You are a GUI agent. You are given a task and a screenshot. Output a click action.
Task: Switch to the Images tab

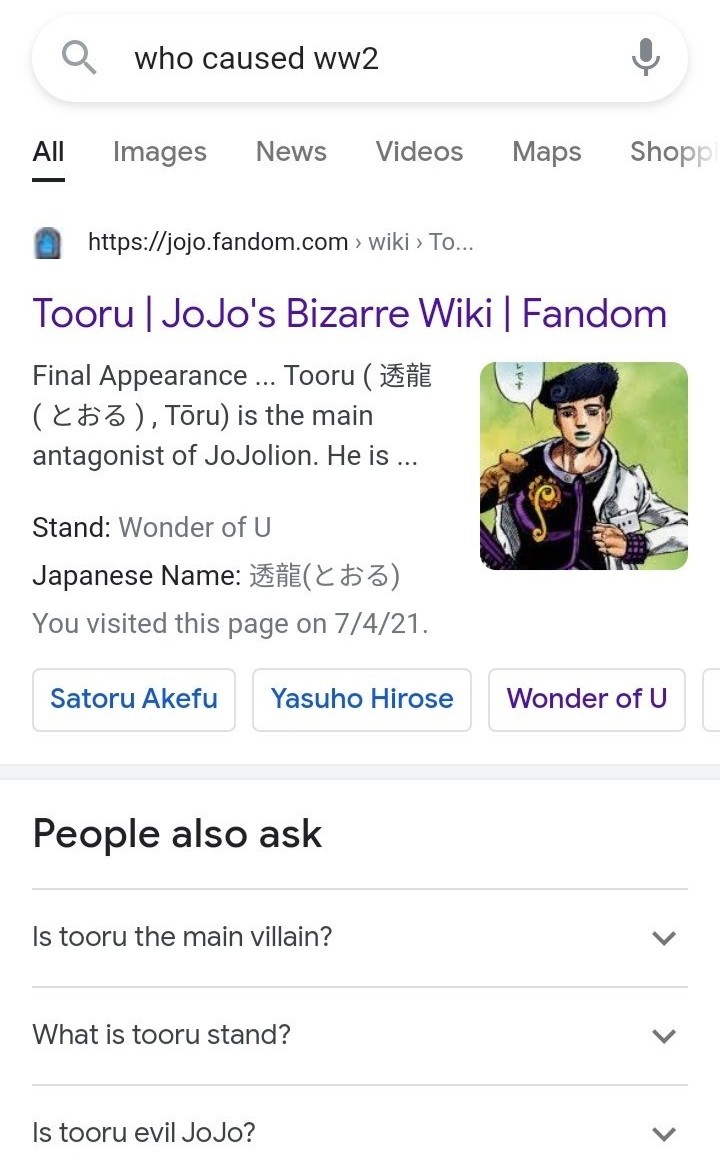[x=159, y=152]
